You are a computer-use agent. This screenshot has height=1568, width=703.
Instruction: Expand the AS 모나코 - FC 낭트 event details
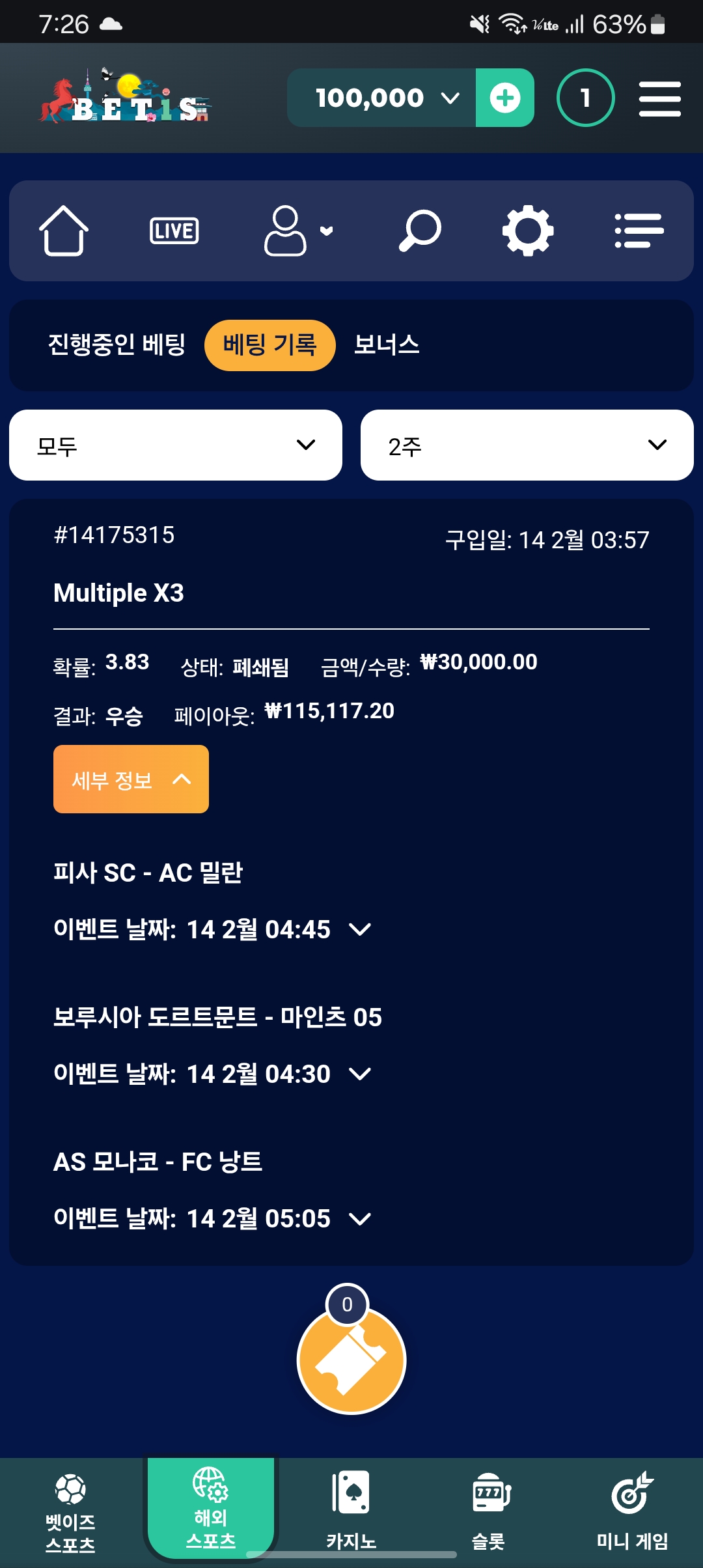pos(360,1218)
